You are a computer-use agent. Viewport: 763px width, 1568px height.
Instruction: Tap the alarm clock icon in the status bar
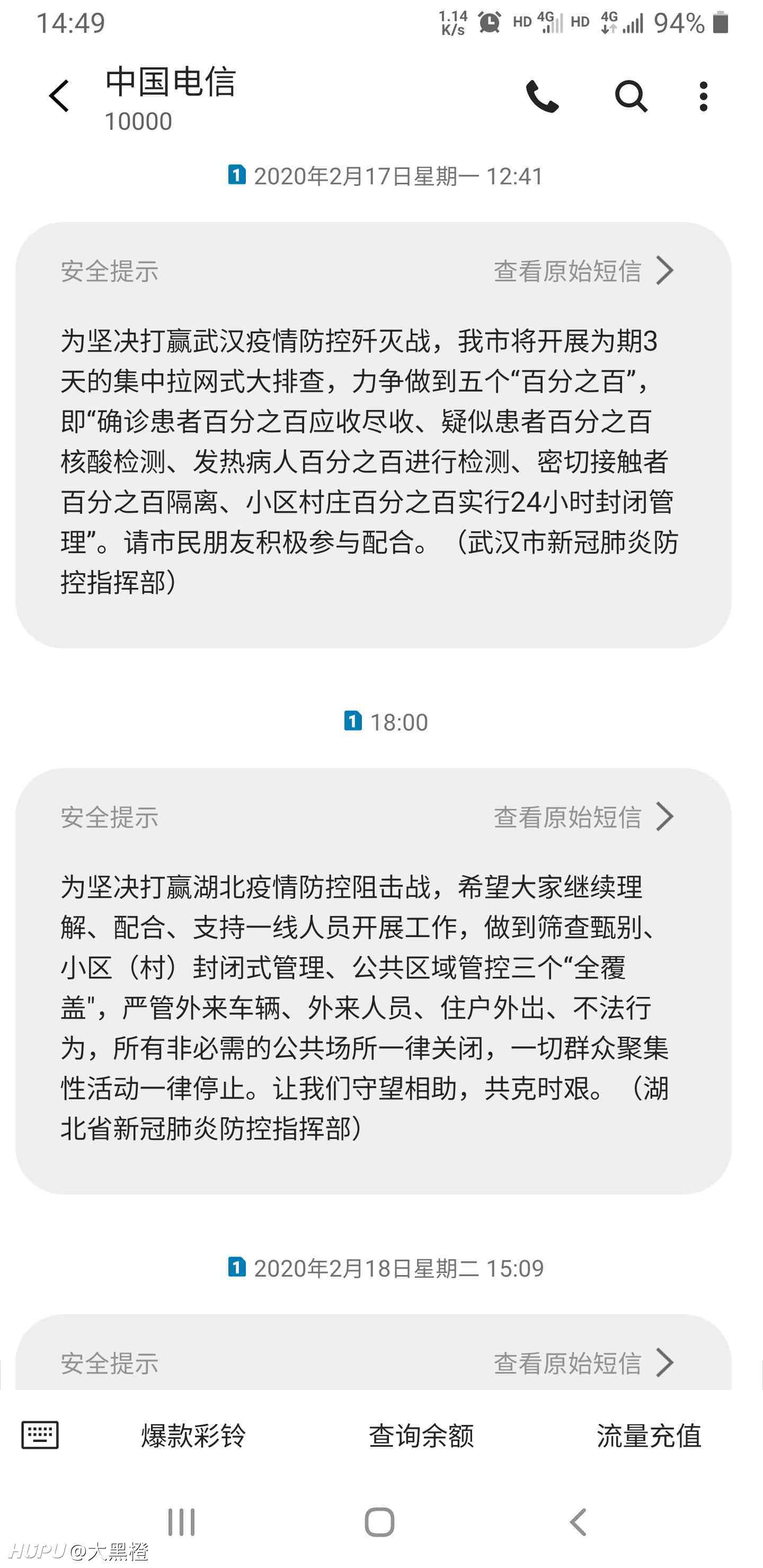(x=489, y=22)
